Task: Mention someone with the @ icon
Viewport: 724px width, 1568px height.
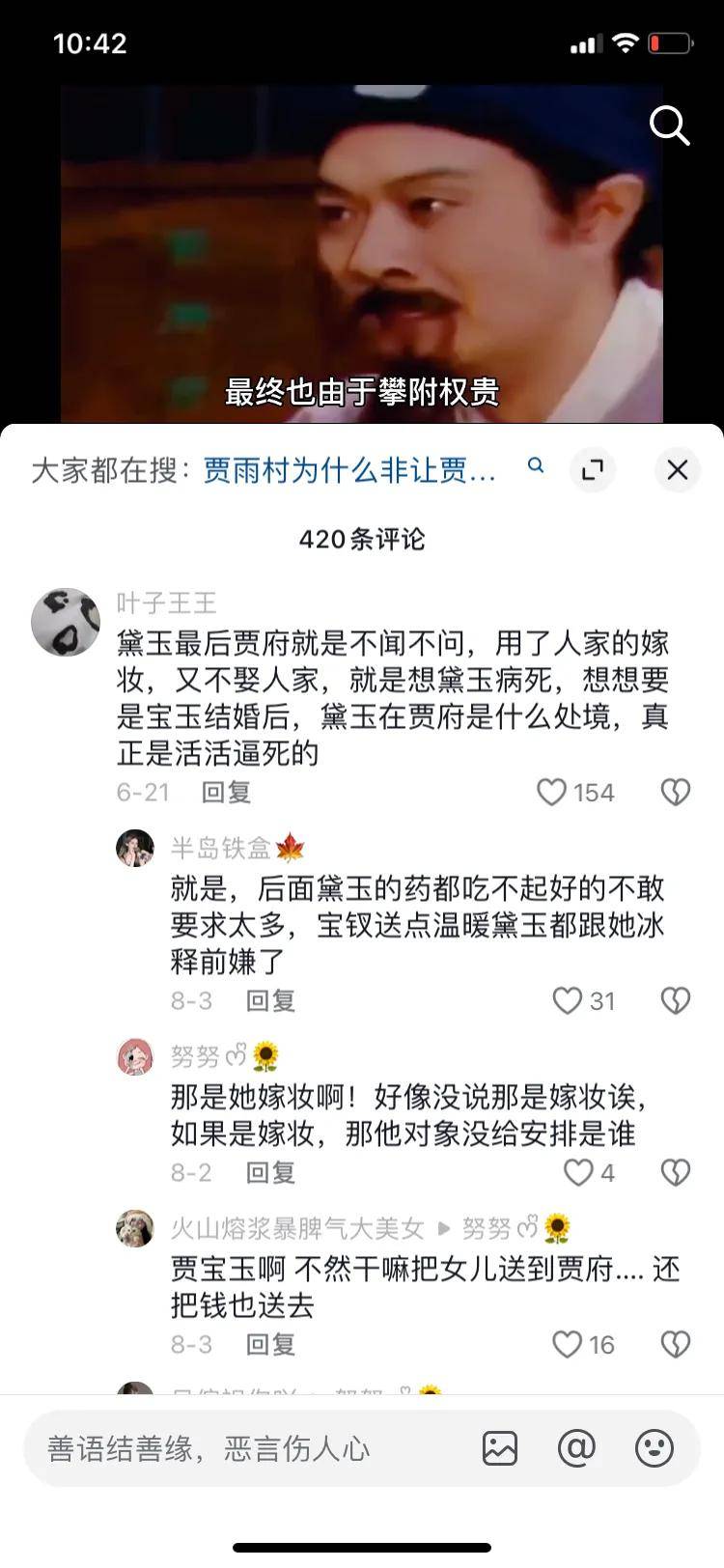Action: [576, 1448]
